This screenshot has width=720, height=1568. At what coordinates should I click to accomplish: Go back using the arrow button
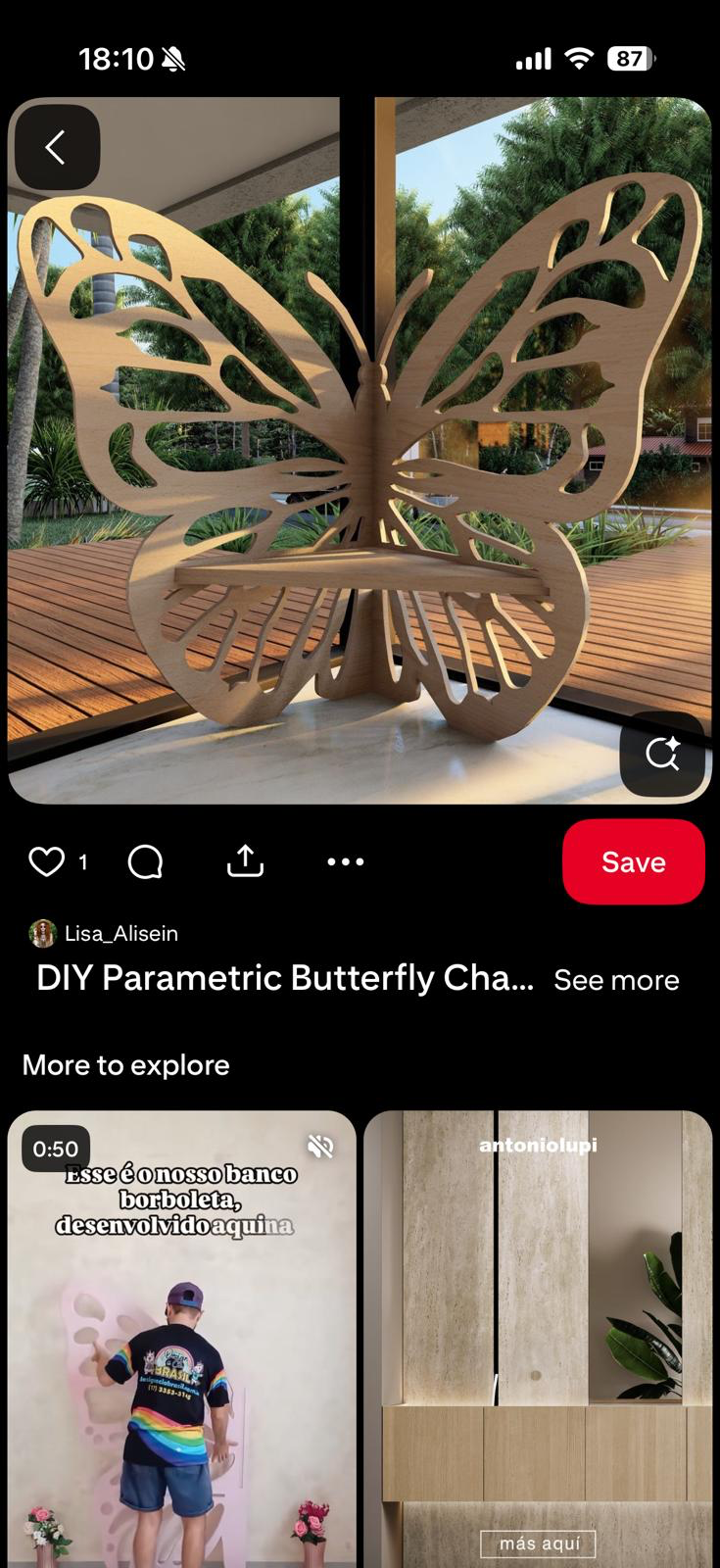pos(57,148)
